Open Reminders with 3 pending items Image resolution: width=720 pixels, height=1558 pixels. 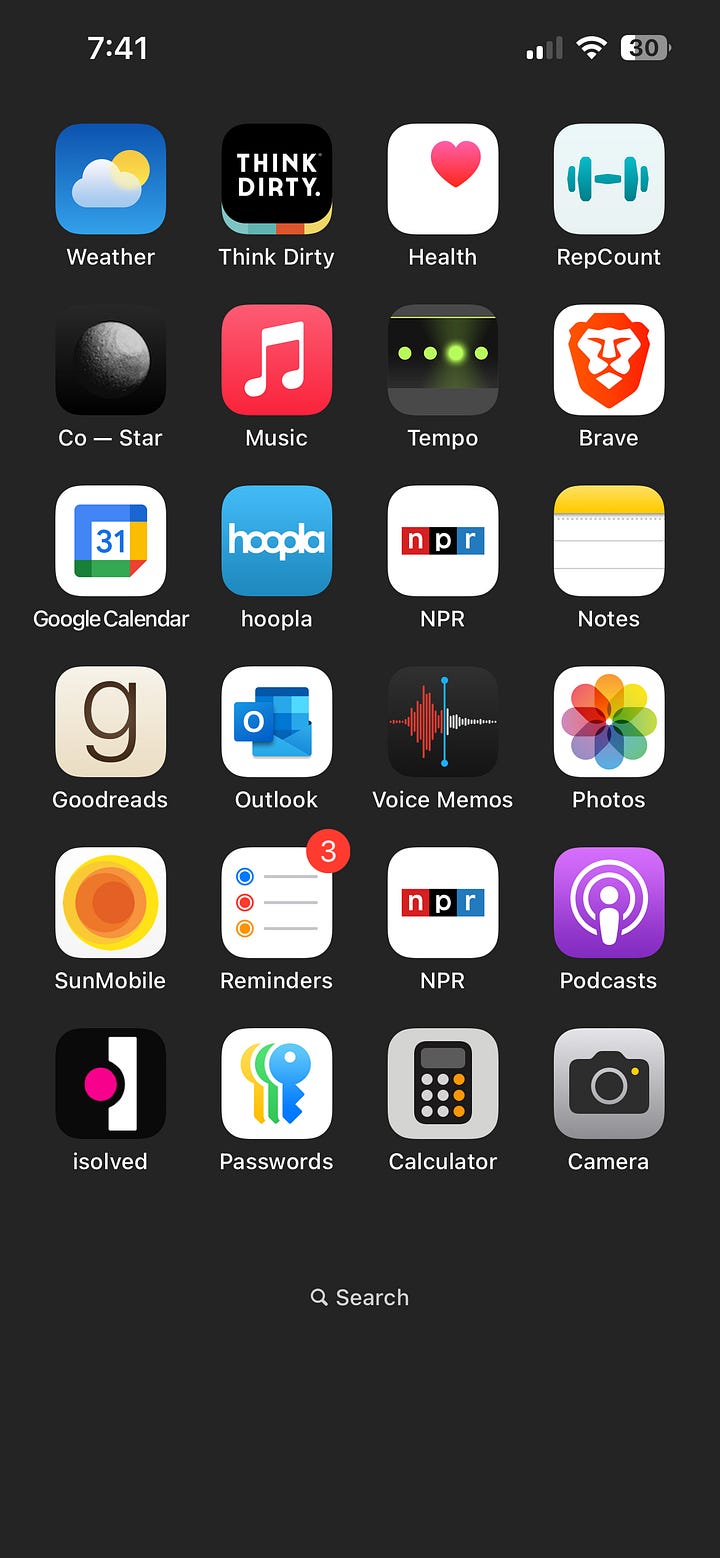click(x=276, y=903)
